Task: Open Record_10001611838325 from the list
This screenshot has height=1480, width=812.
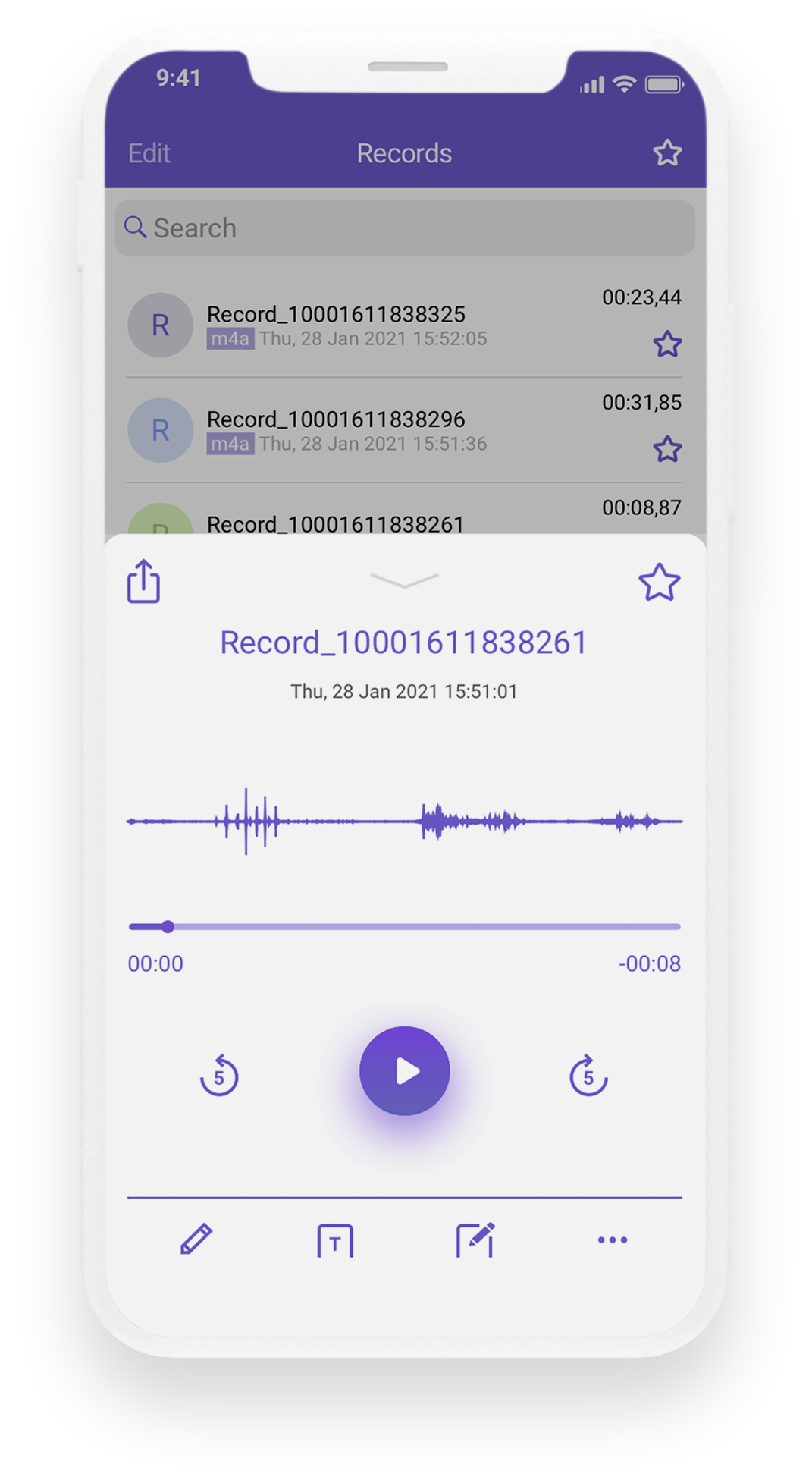Action: pyautogui.click(x=337, y=314)
